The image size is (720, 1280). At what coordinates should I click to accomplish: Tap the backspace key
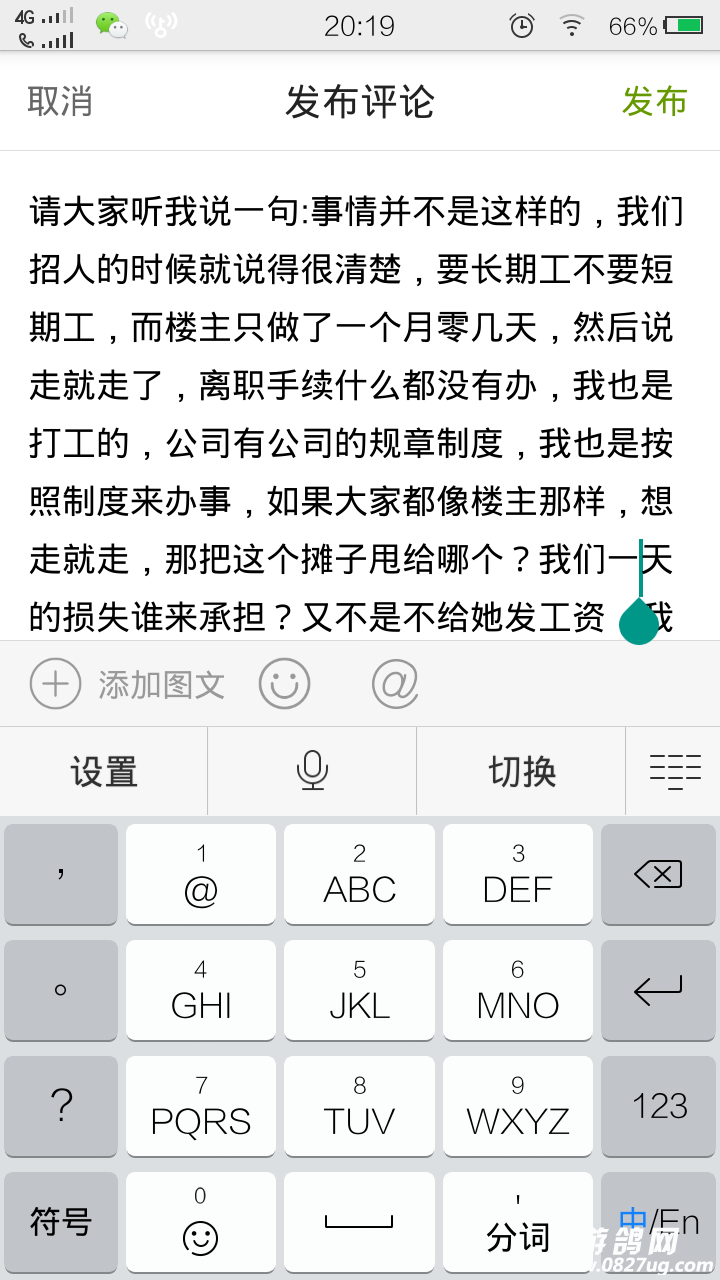pos(658,875)
